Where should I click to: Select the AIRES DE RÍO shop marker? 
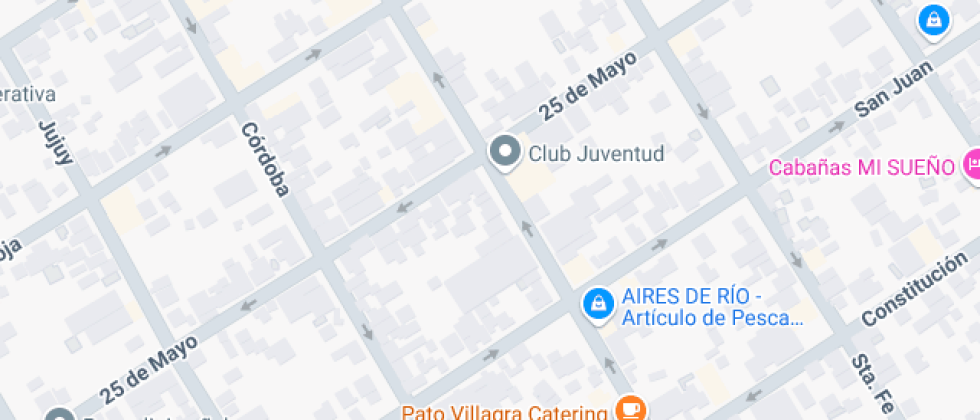(x=598, y=303)
